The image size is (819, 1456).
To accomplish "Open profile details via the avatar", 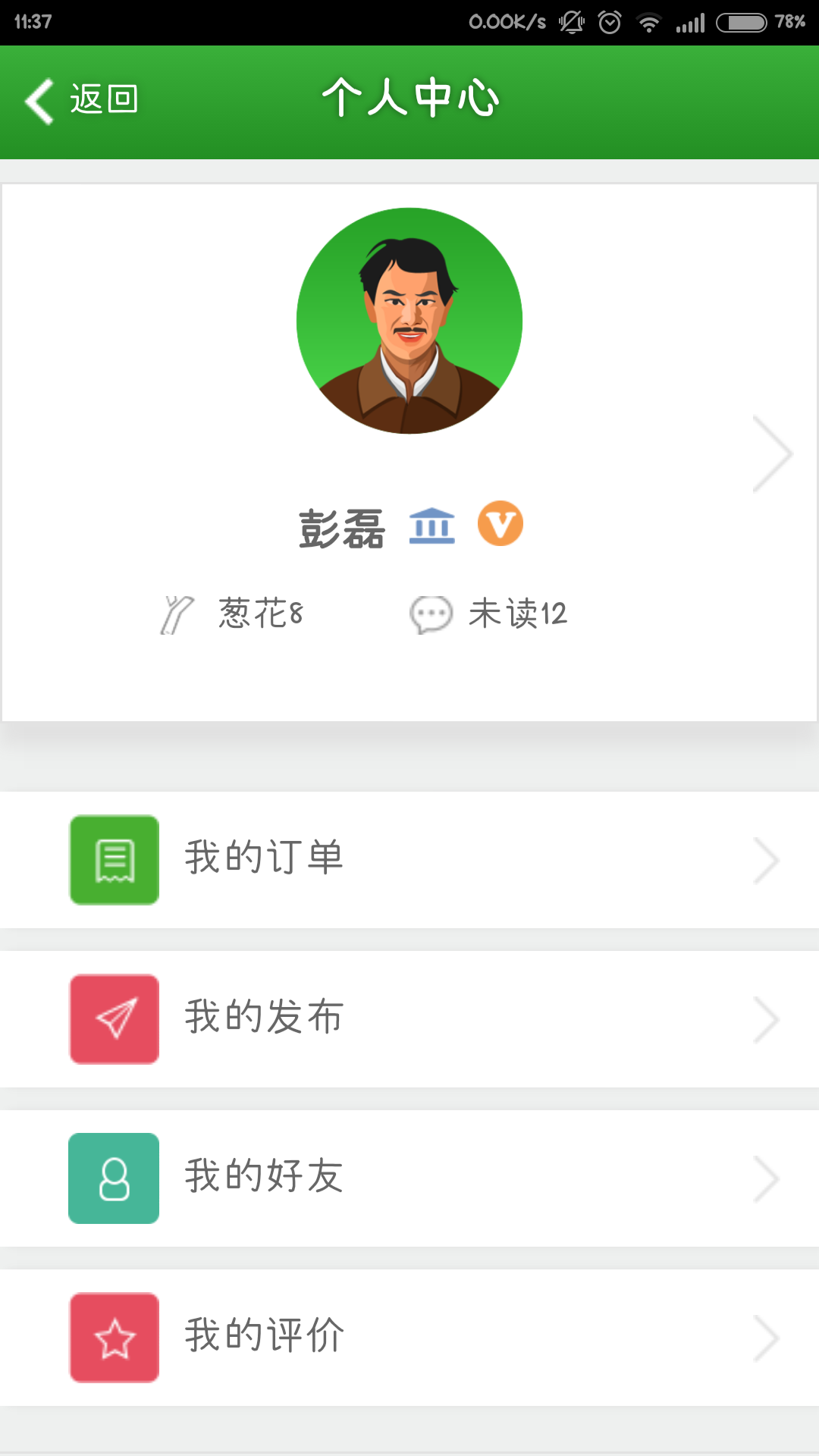I will [409, 321].
